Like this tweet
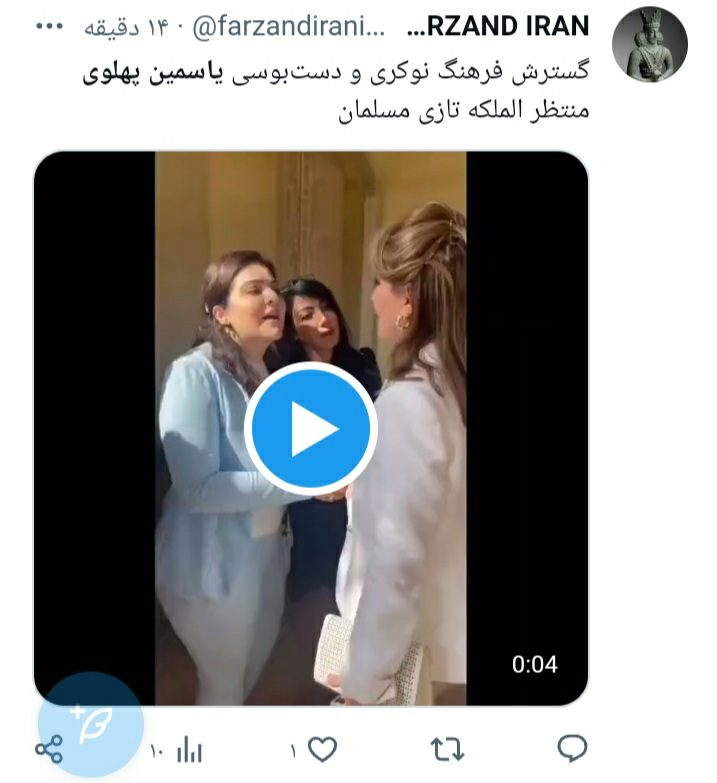This screenshot has width=717, height=783. (322, 748)
